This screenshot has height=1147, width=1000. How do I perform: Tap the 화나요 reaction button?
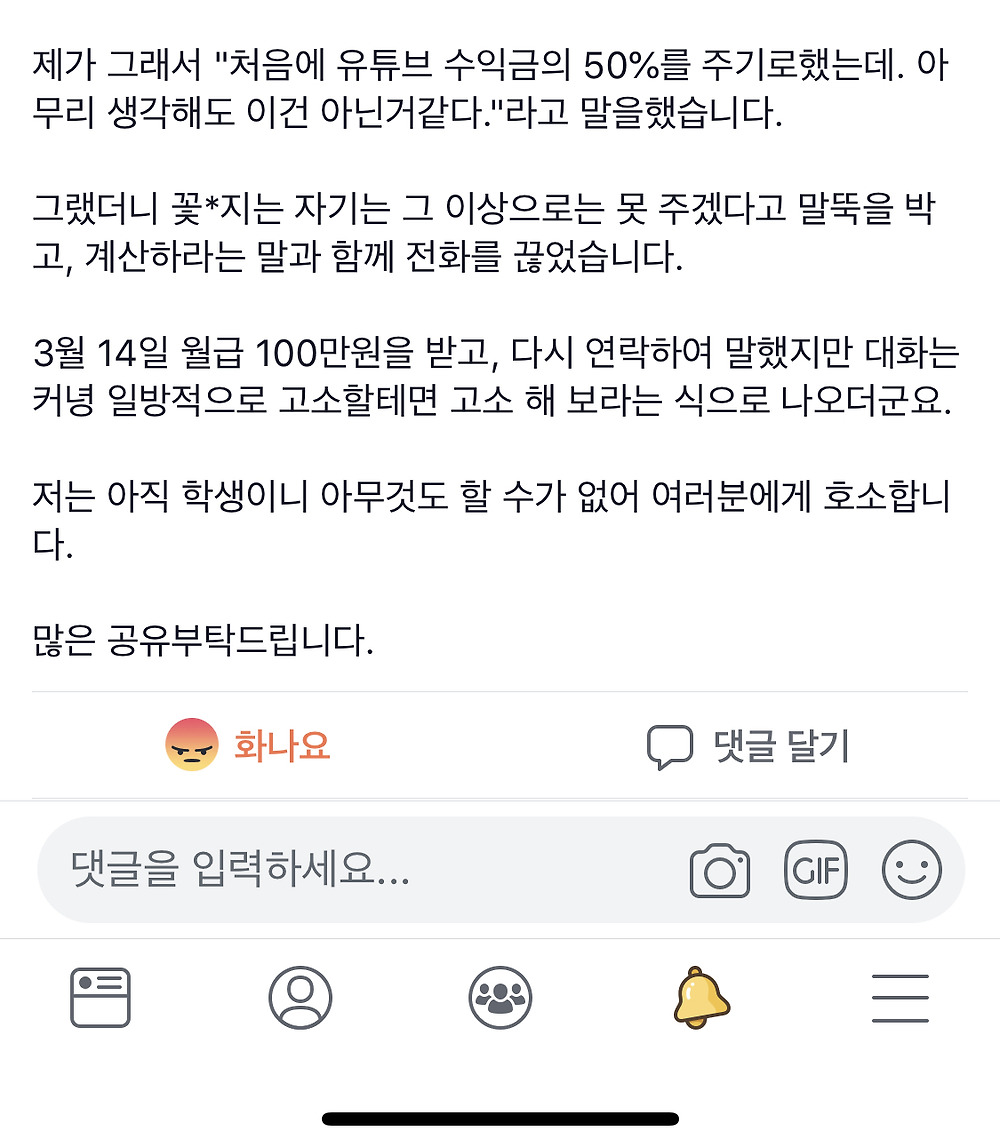[248, 746]
